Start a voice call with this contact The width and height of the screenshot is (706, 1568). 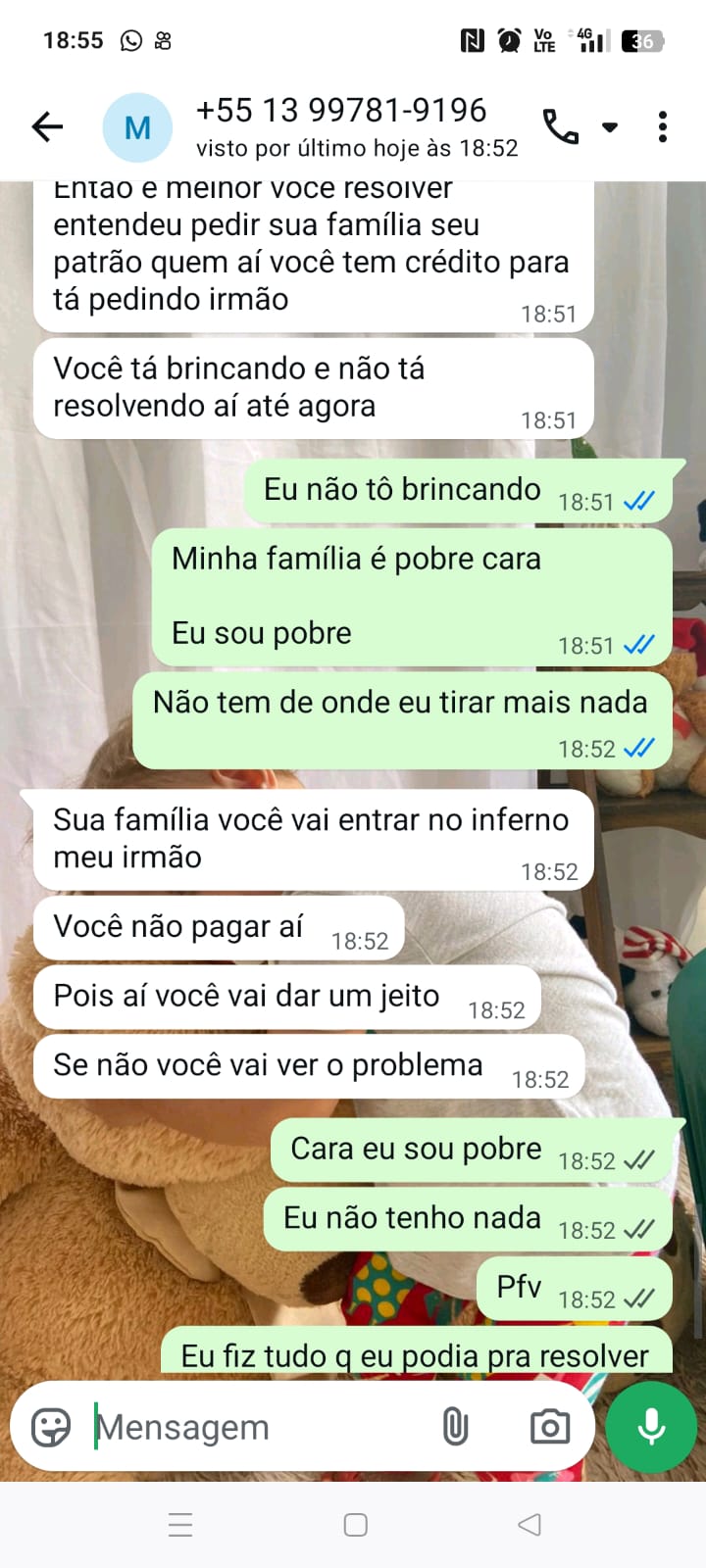(561, 126)
